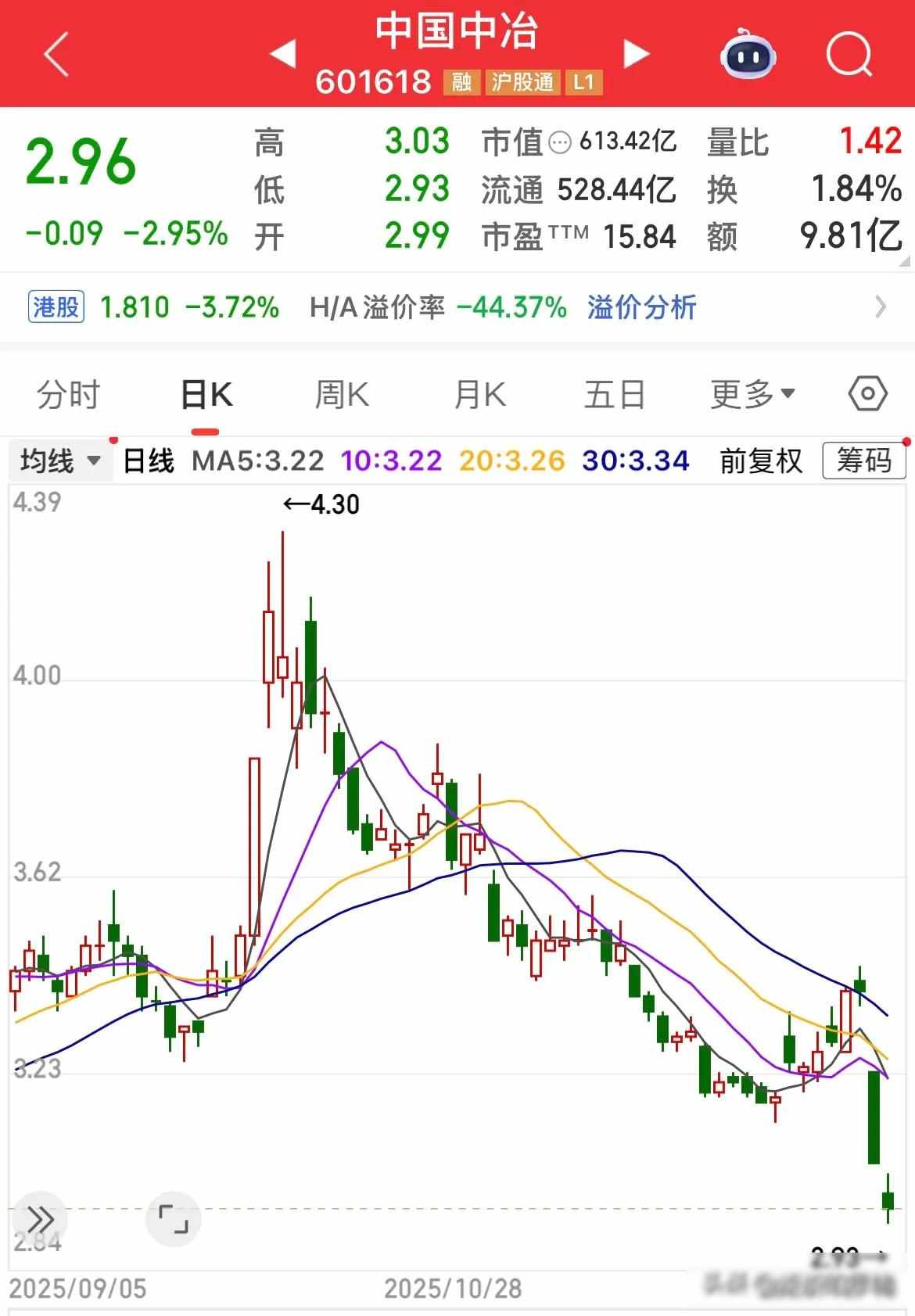
Task: Open stock search
Action: click(849, 54)
